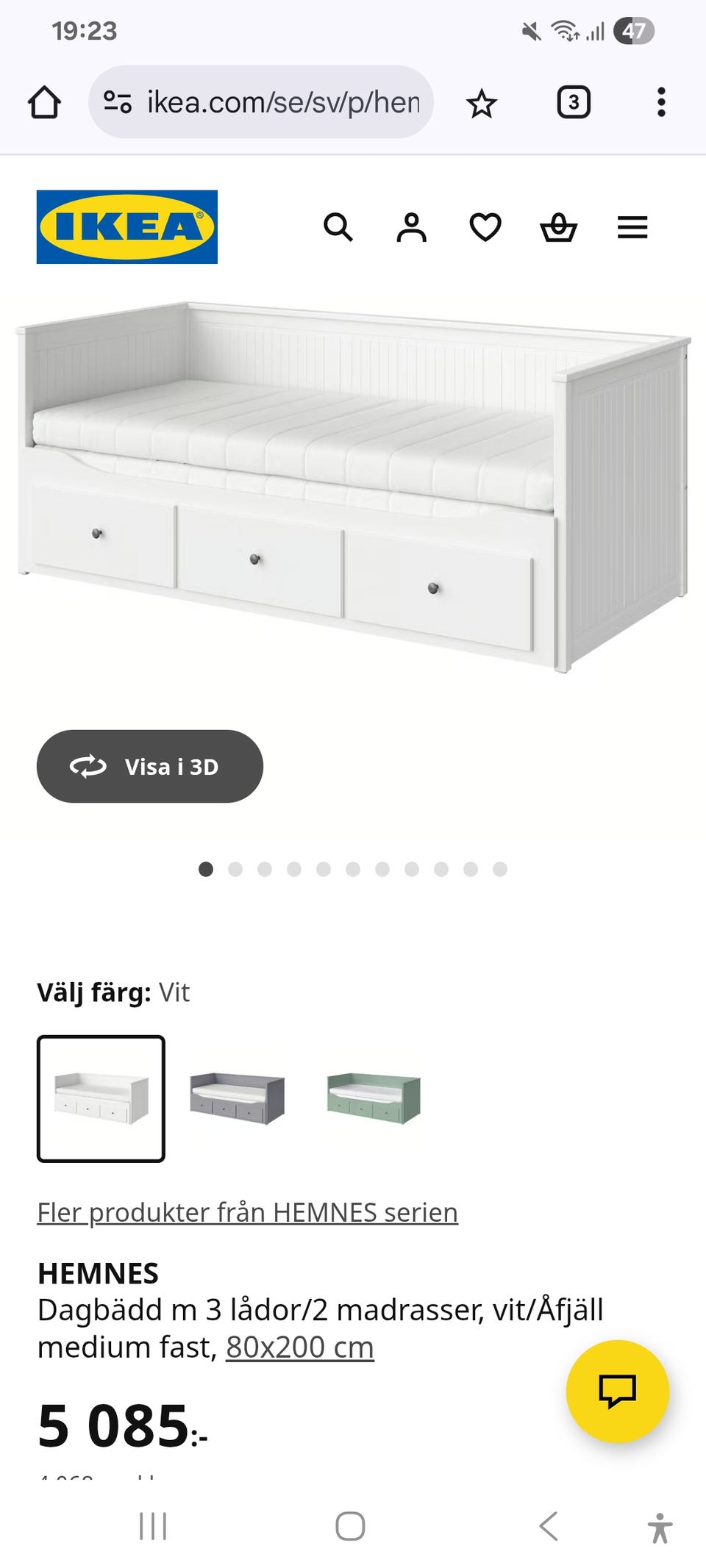This screenshot has width=706, height=1568.
Task: Open the 80x200 cm size link
Action: pos(299,1347)
